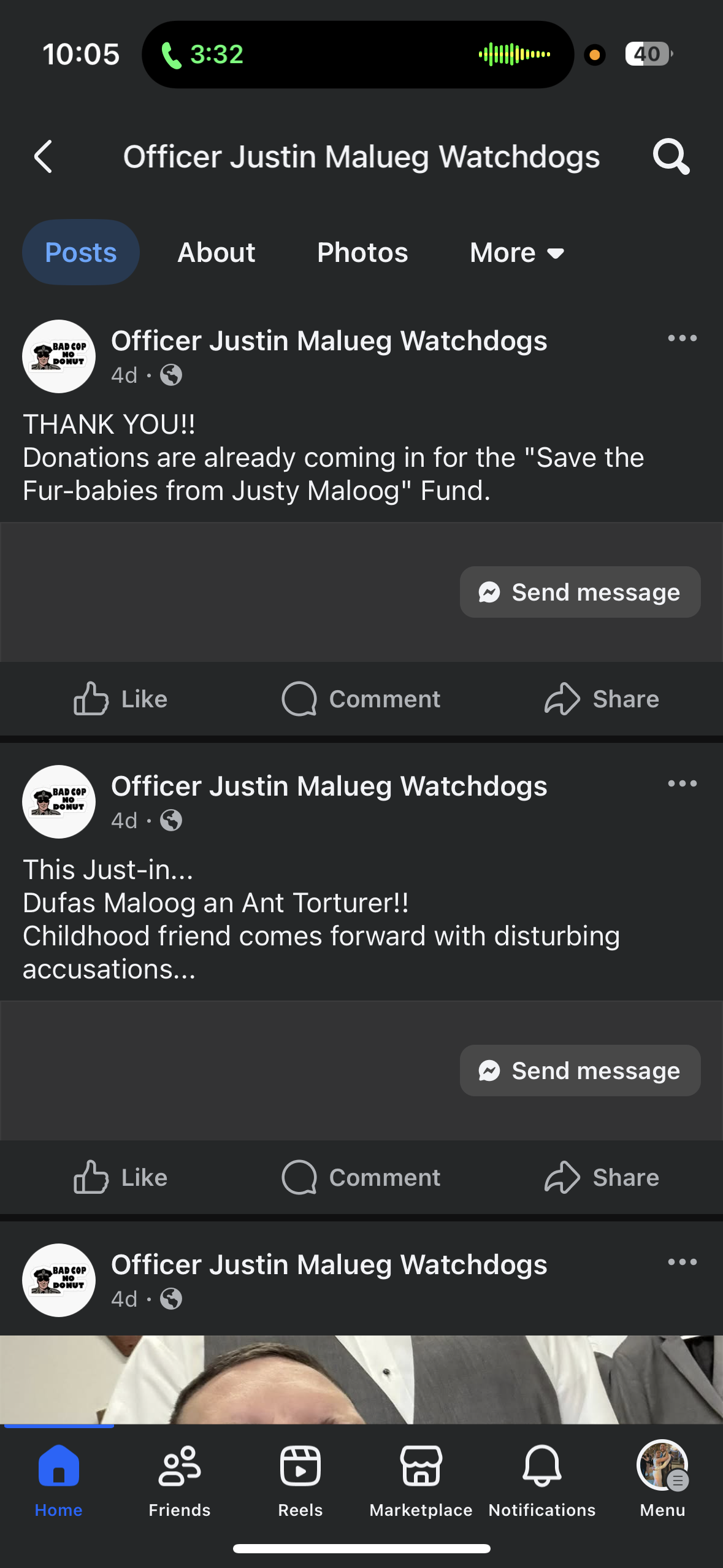Comment on the THANK YOU donations post
The height and width of the screenshot is (1568, 723).
361,699
